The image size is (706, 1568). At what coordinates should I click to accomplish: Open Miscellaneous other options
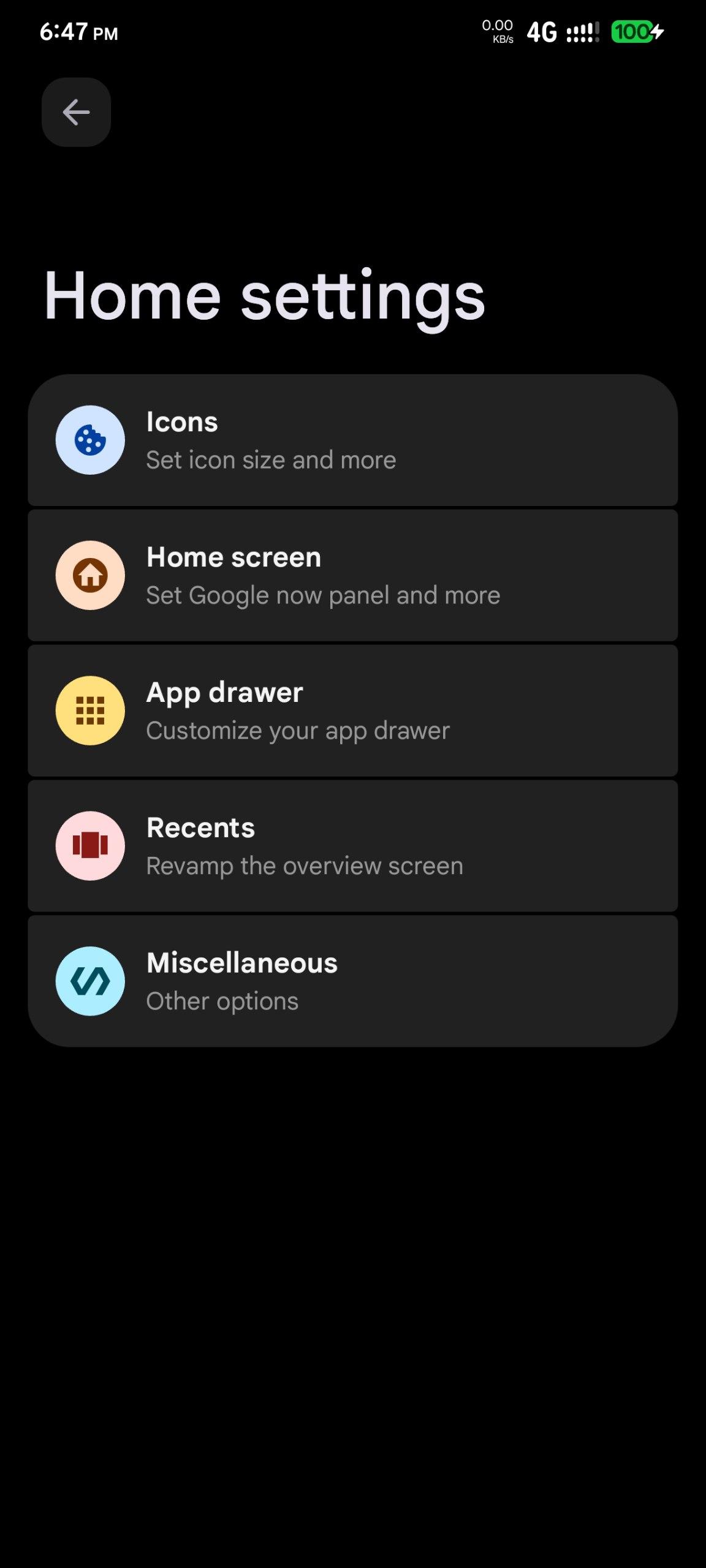tap(352, 981)
